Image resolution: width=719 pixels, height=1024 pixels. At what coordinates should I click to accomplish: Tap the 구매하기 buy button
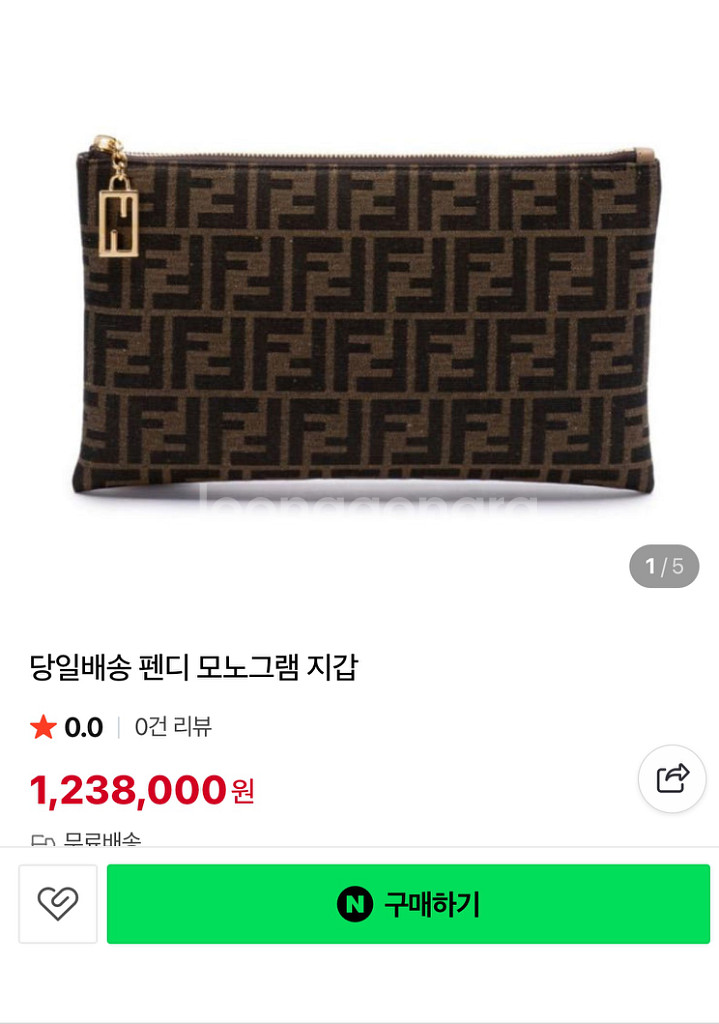(408, 904)
